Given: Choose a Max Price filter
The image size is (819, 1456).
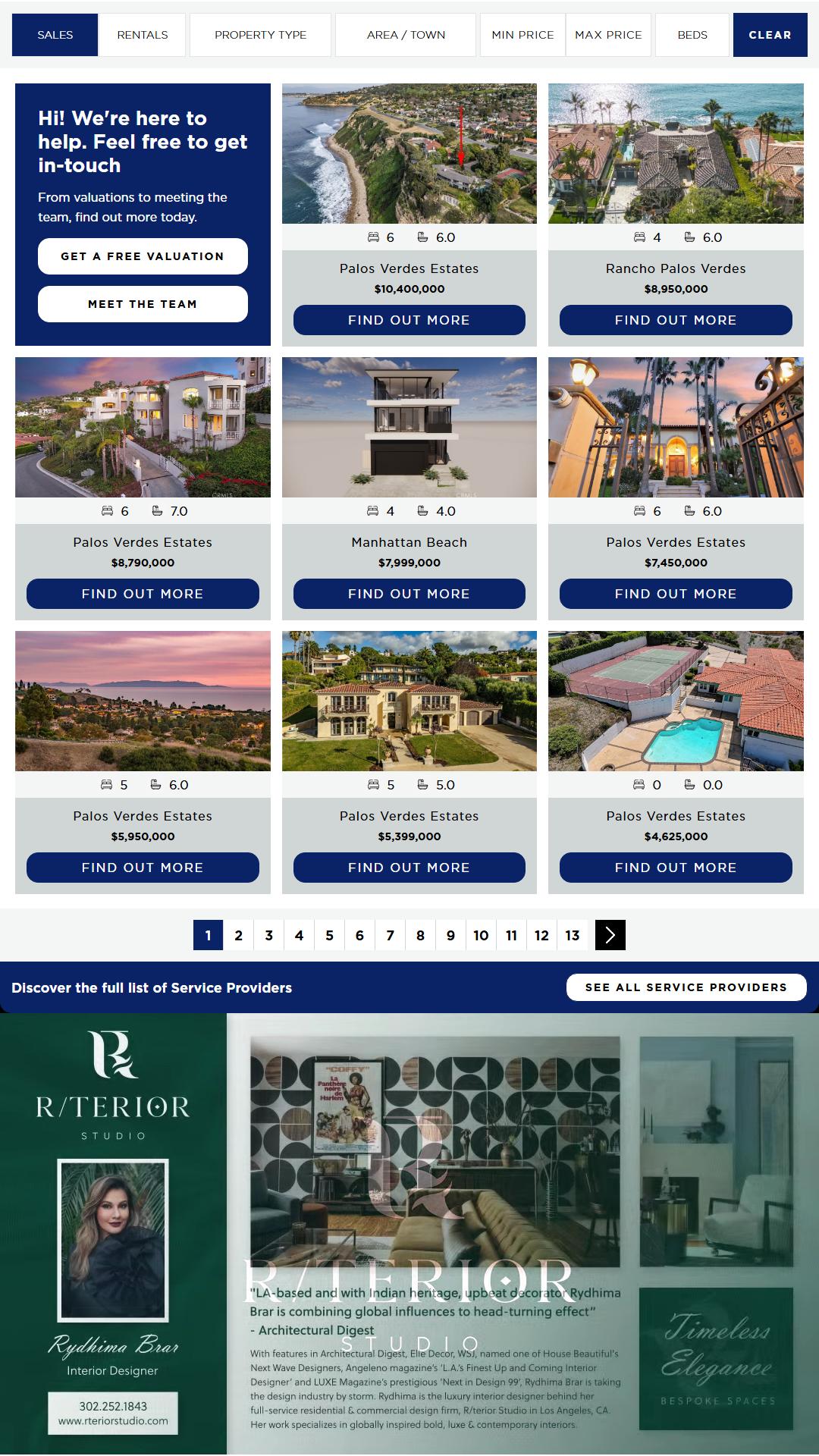Looking at the screenshot, I should point(608,35).
